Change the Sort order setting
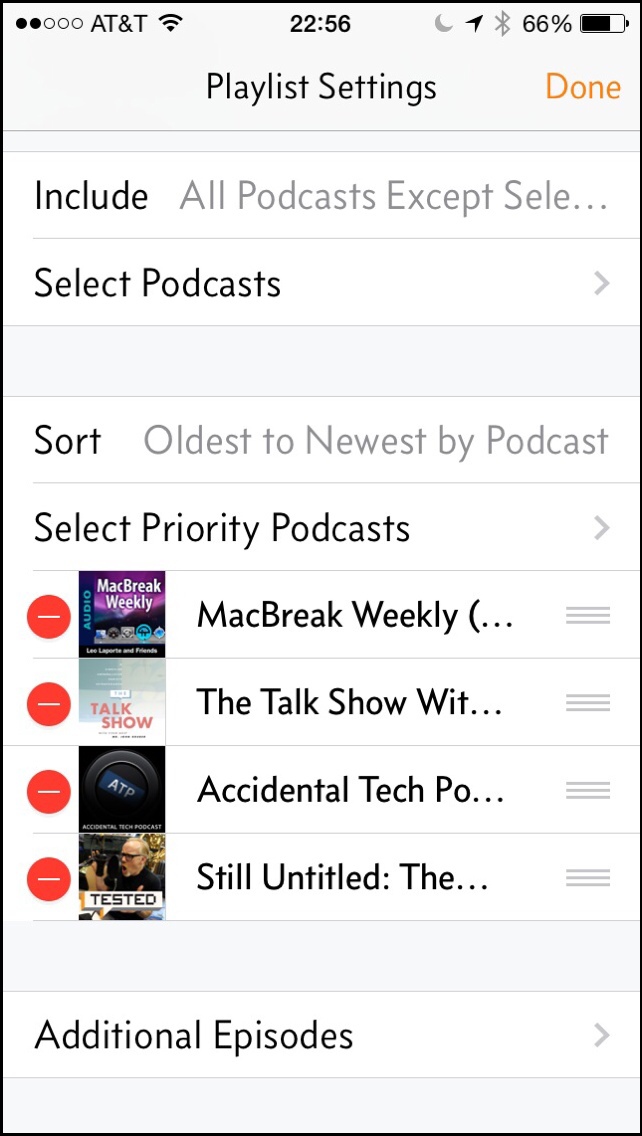 pyautogui.click(x=321, y=440)
